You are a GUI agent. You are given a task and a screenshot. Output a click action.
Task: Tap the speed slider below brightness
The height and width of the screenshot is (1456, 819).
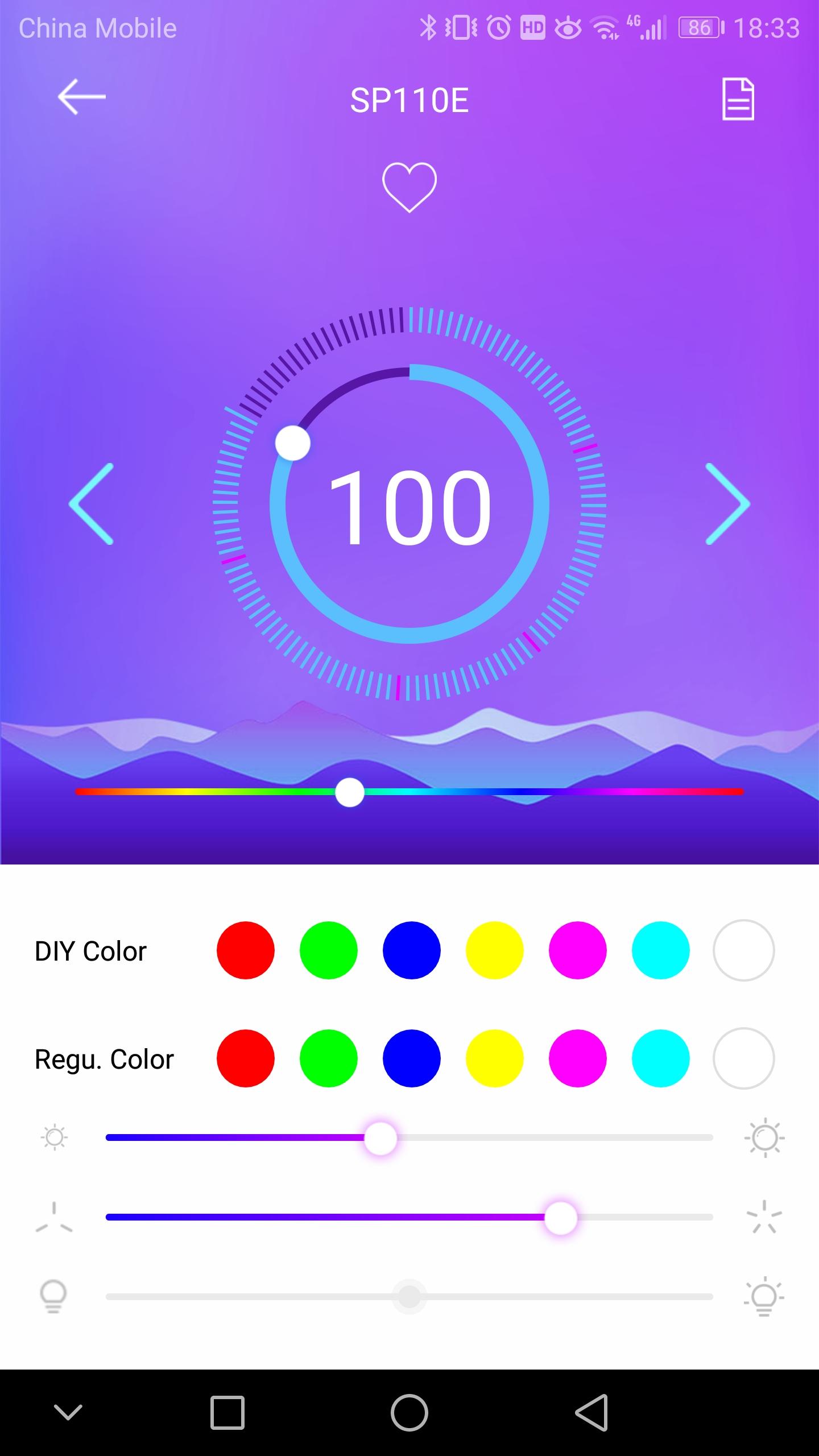tap(409, 1217)
